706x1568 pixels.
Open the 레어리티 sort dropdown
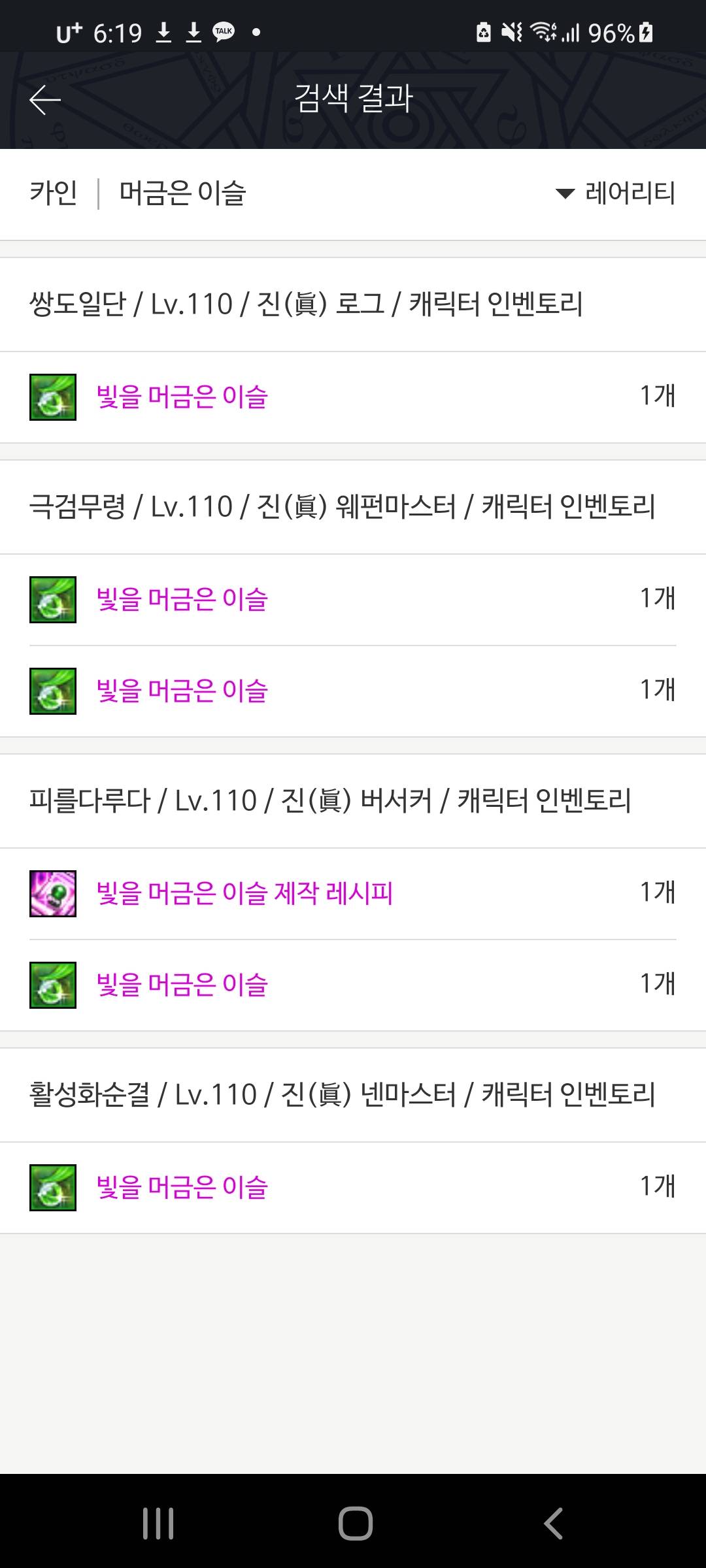coord(616,193)
